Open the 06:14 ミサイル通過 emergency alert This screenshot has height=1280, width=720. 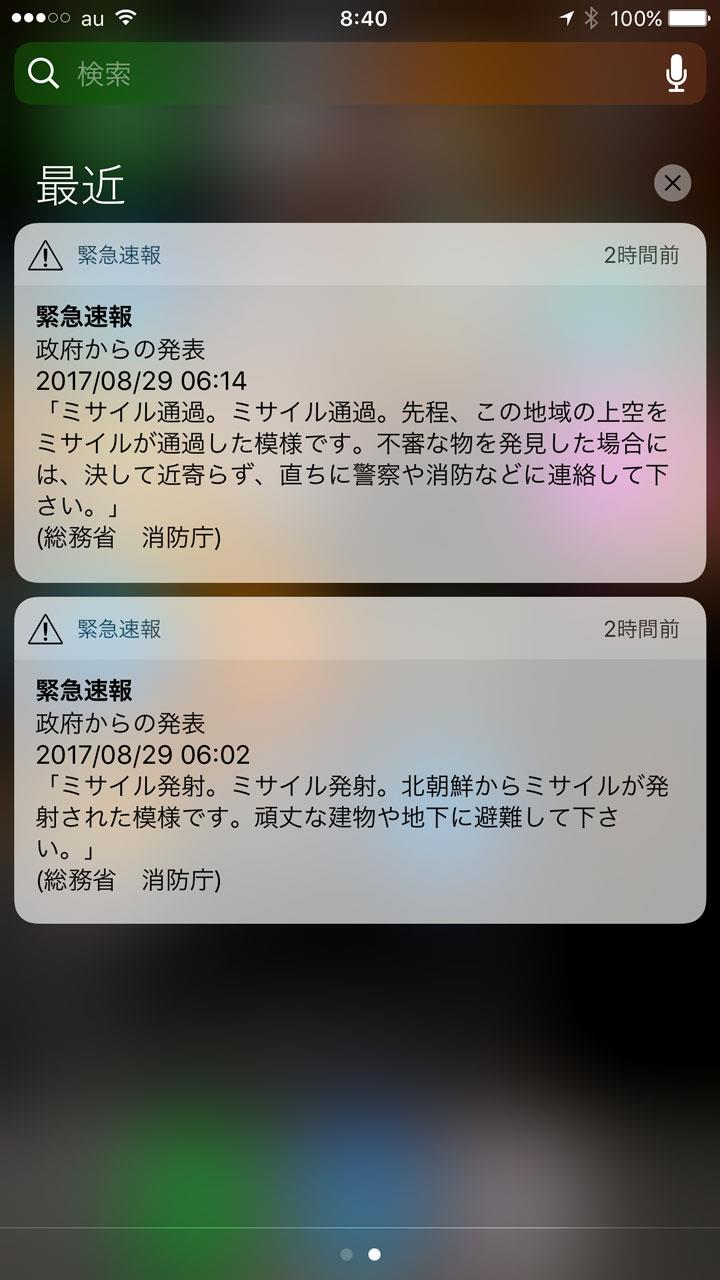click(360, 403)
